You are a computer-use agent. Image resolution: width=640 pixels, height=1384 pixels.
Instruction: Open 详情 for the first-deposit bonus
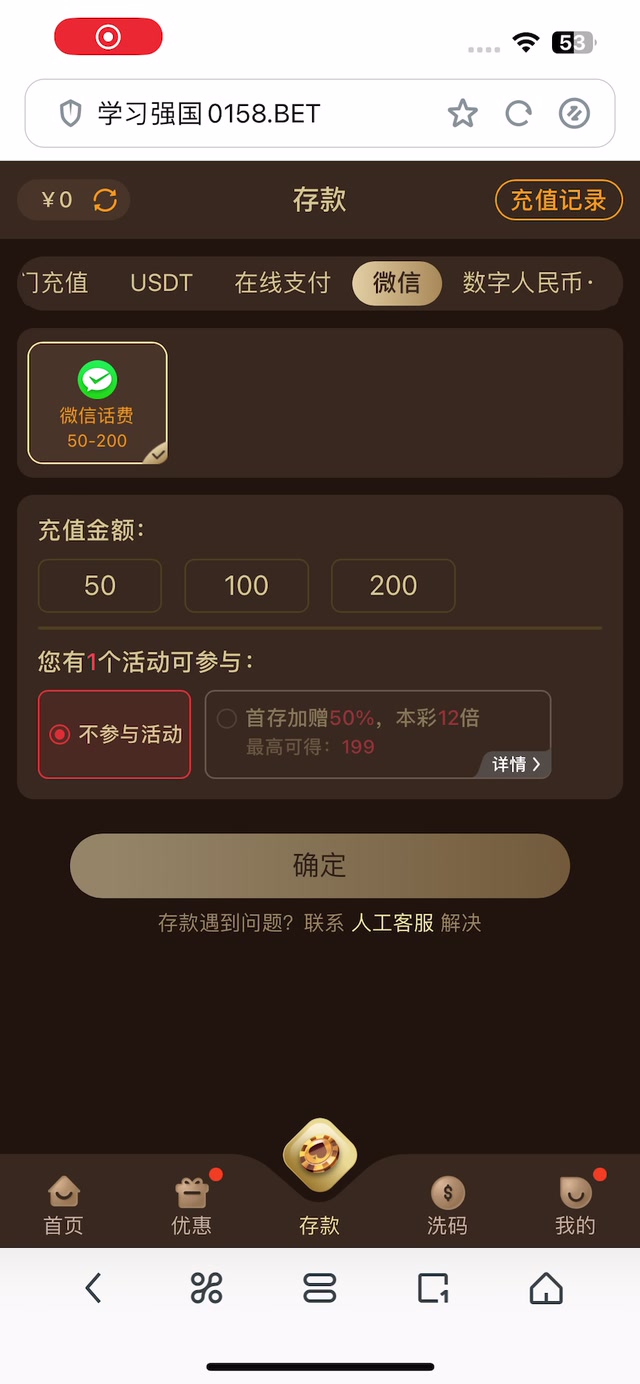pyautogui.click(x=516, y=764)
